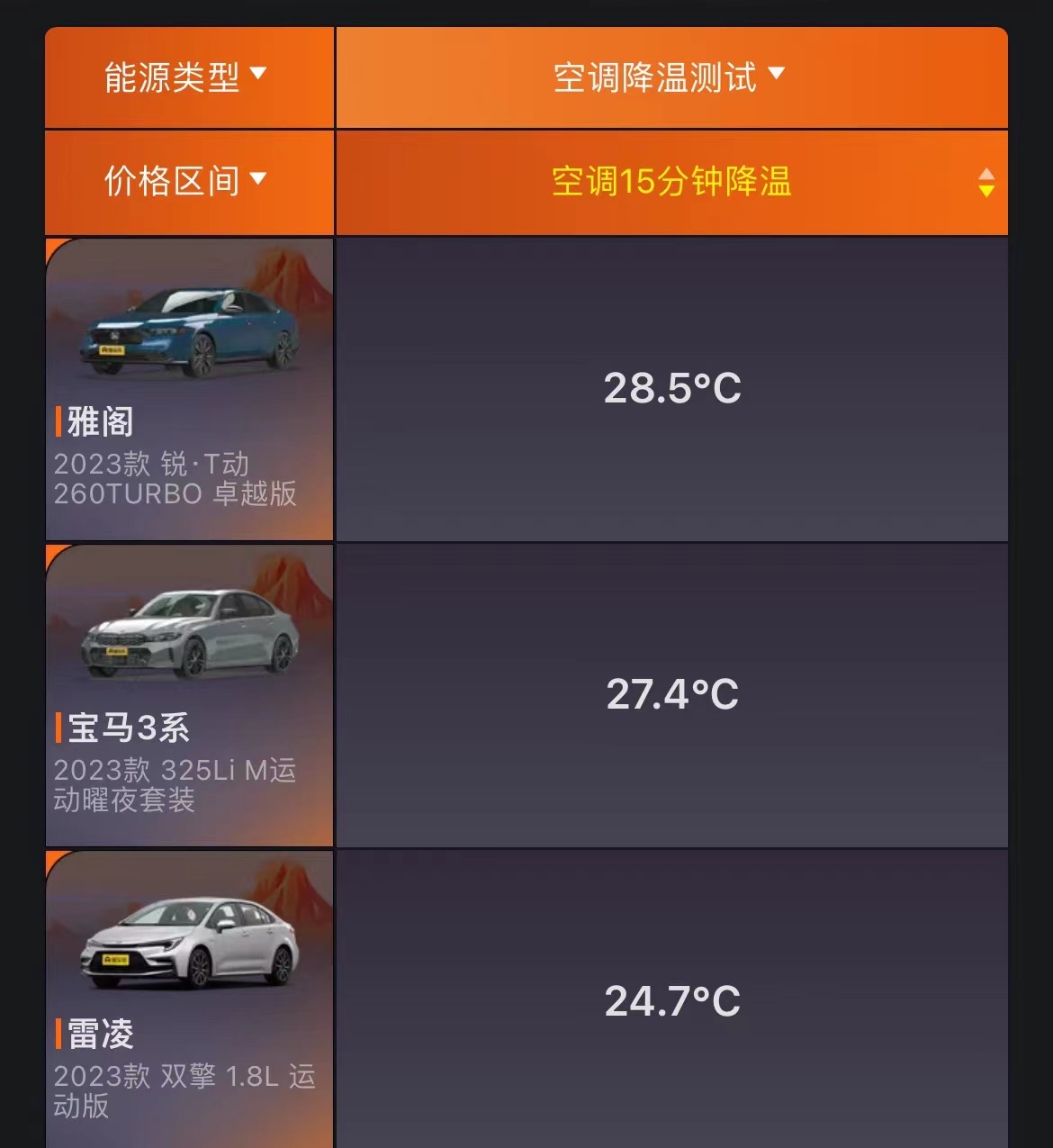Expand the 空调降温测试 dropdown
This screenshot has width=1053, height=1148.
click(x=670, y=77)
